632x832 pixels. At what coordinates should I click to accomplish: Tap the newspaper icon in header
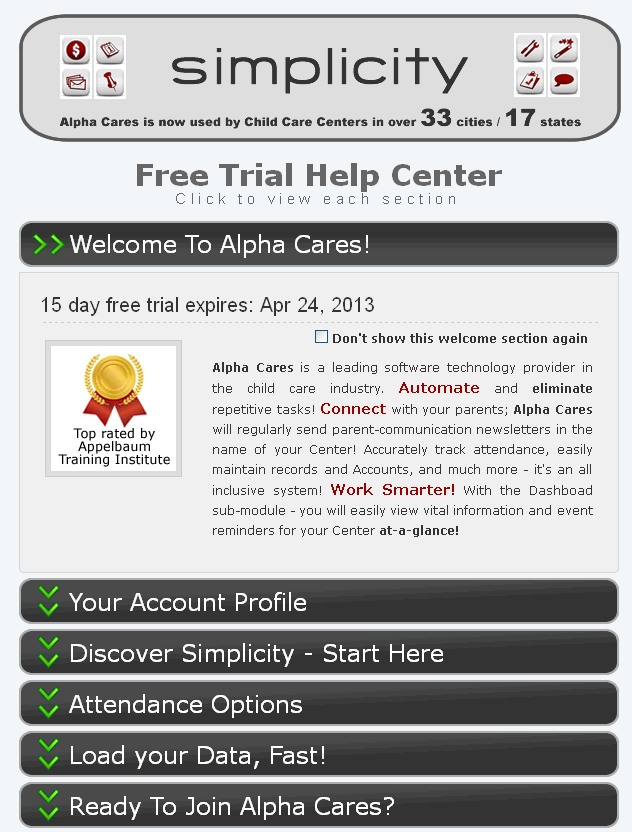tap(109, 49)
